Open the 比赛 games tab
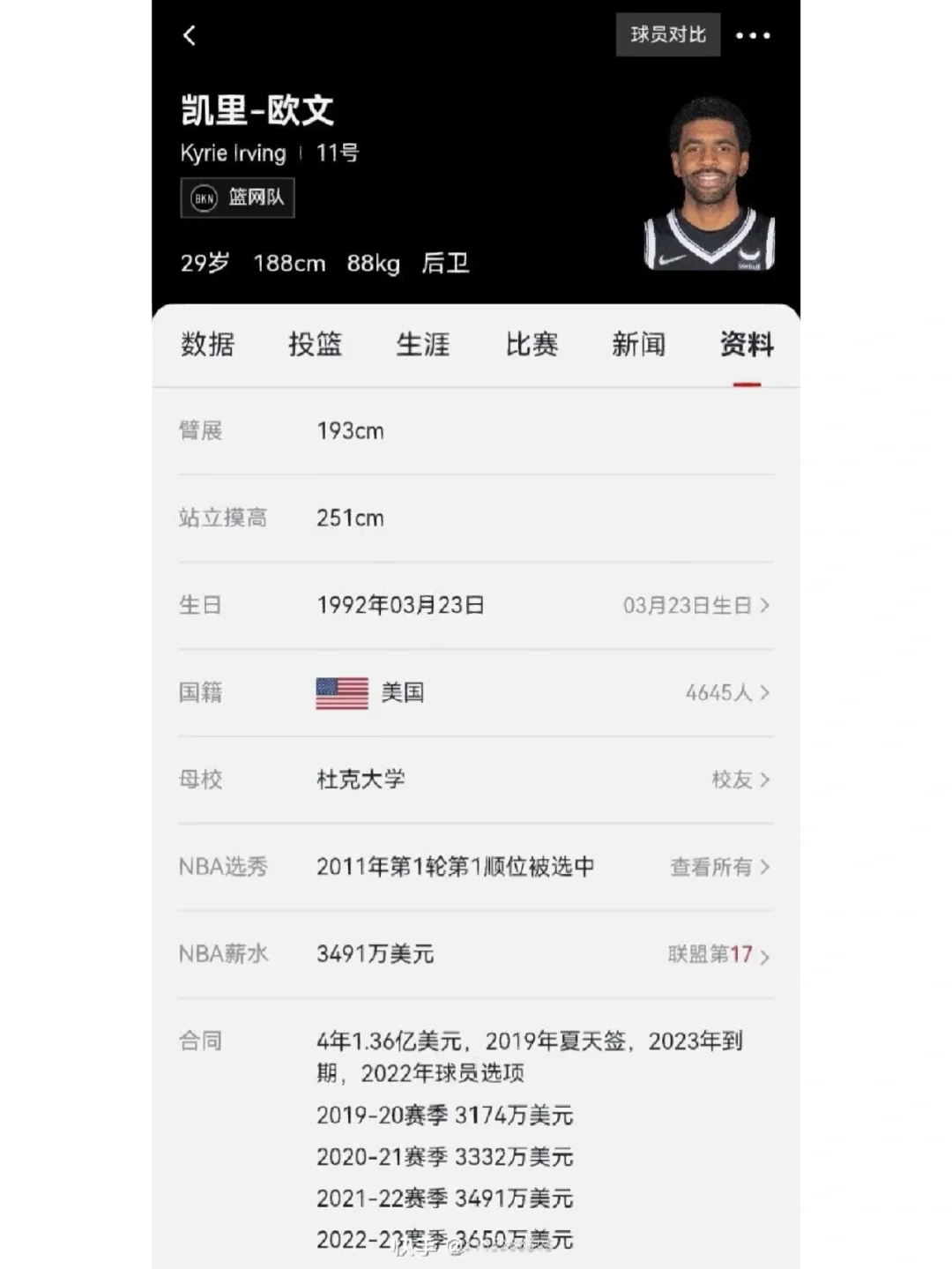 click(x=532, y=346)
